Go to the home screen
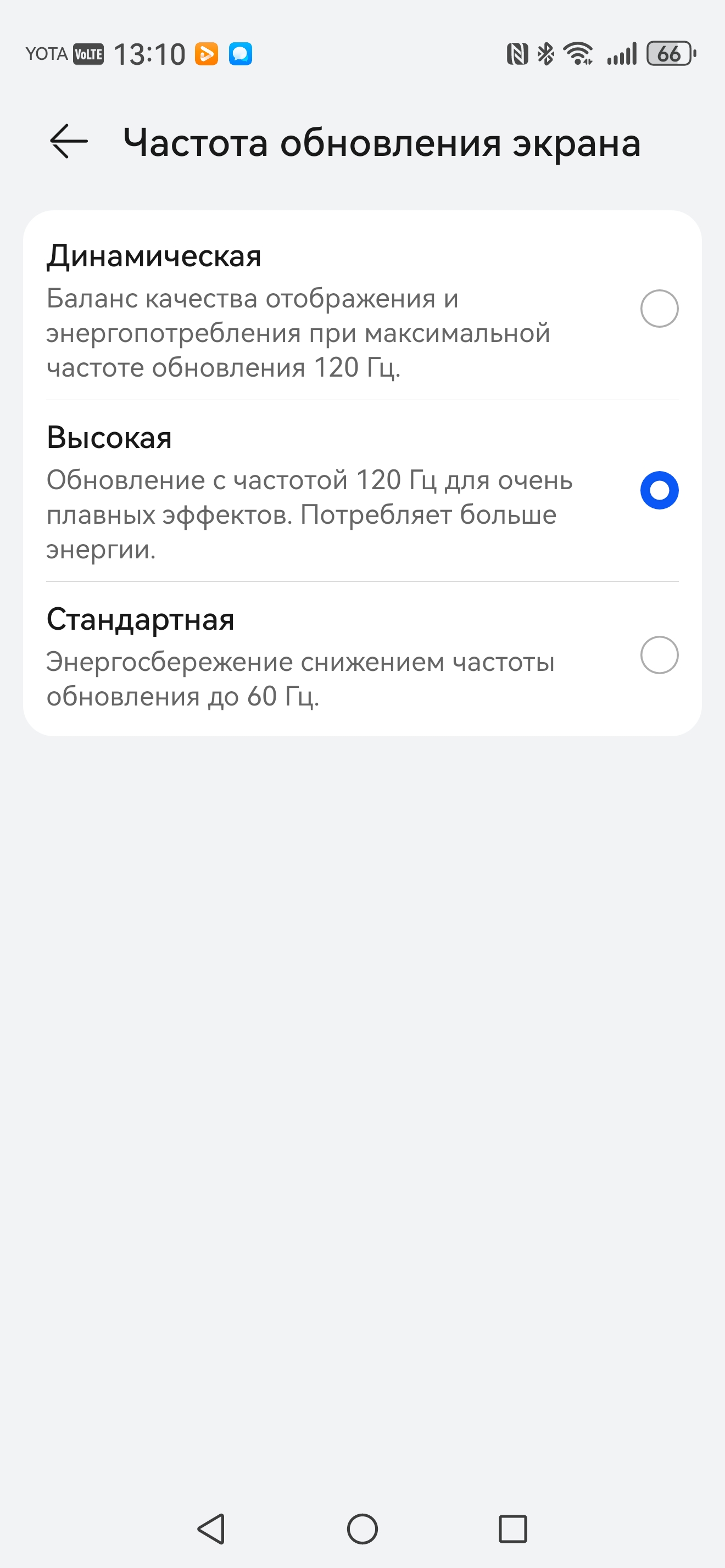Screen dimensions: 725x1568 (x=362, y=1528)
